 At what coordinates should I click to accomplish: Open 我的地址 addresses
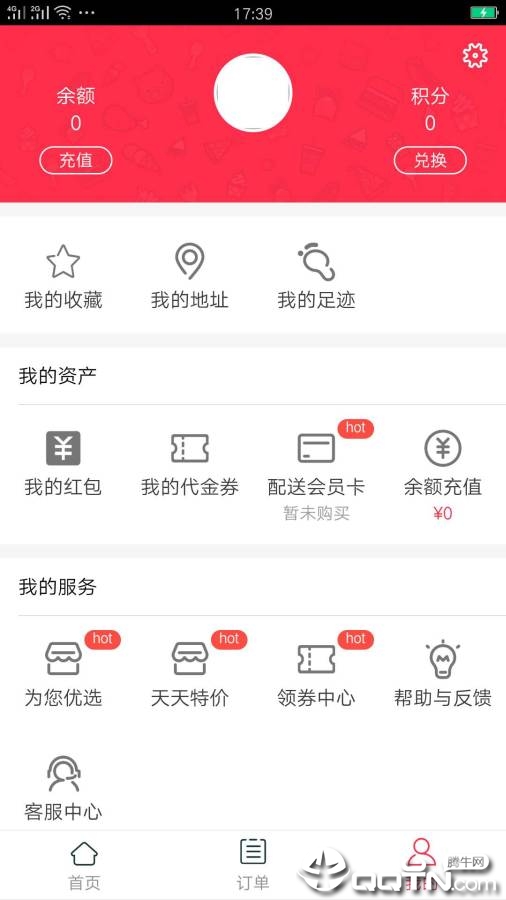[190, 277]
